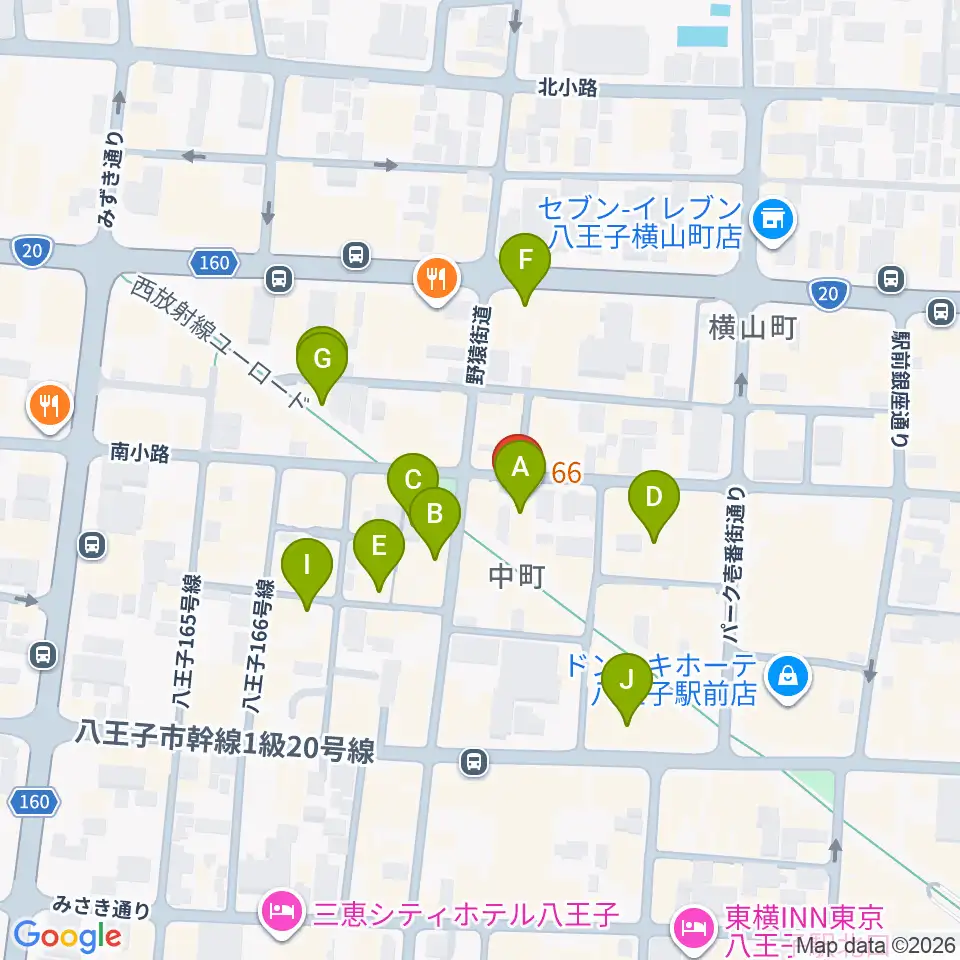Screen dimensions: 960x960
Task: Tap the ドン・キホーテ shopping bag icon
Action: pyautogui.click(x=789, y=679)
